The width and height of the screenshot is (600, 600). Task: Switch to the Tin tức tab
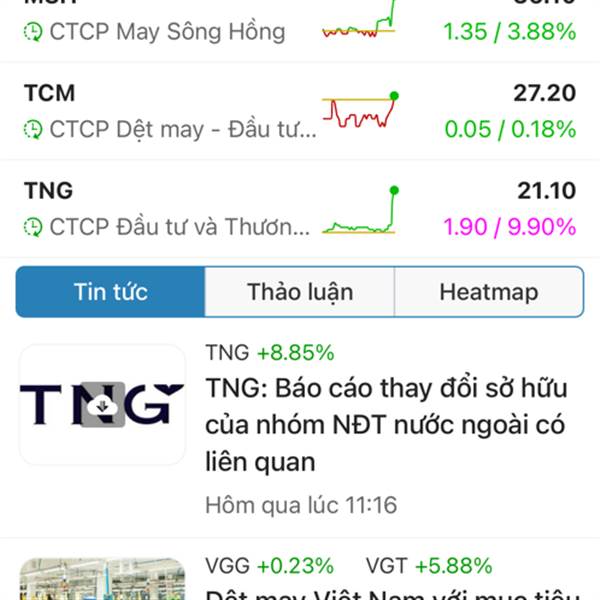(x=110, y=292)
